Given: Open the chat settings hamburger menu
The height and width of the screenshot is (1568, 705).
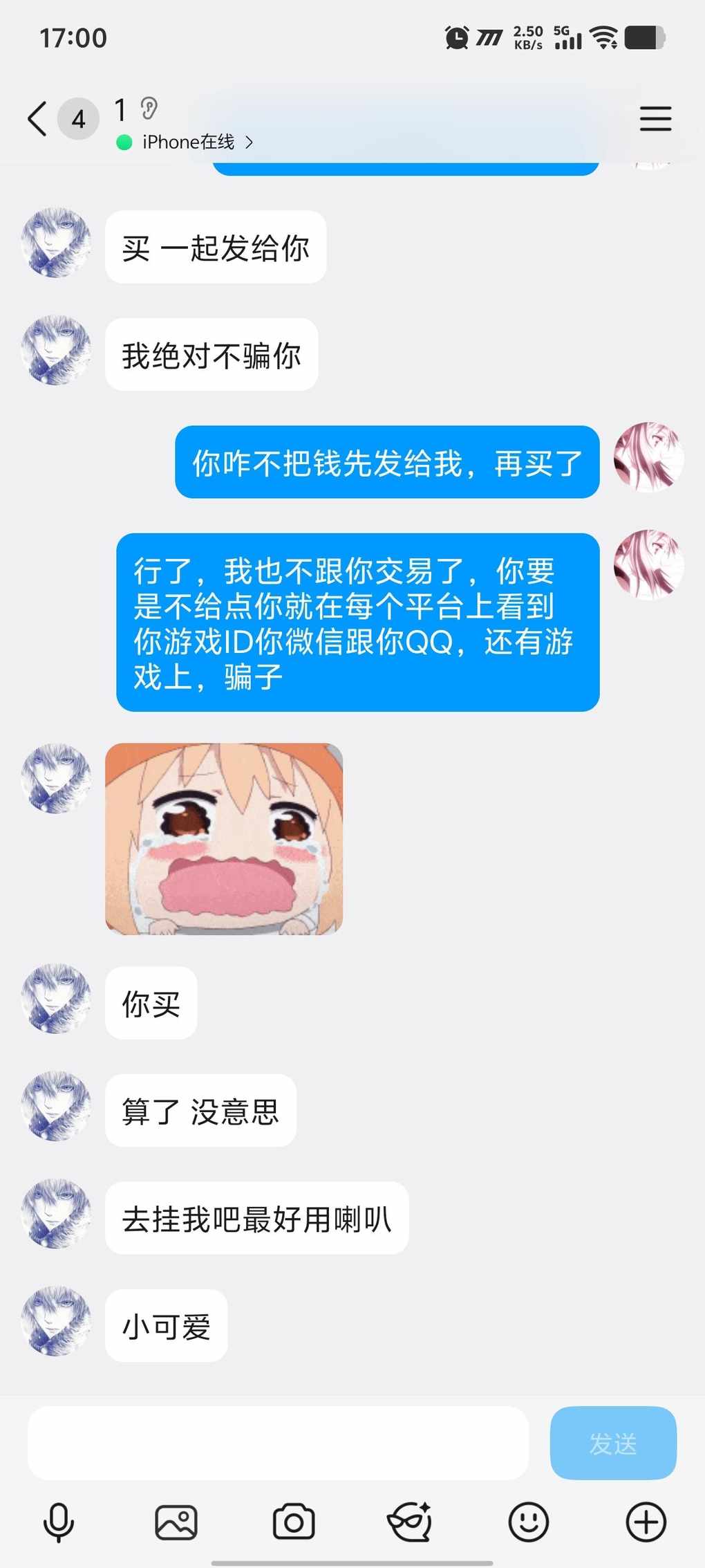Looking at the screenshot, I should click(x=655, y=119).
